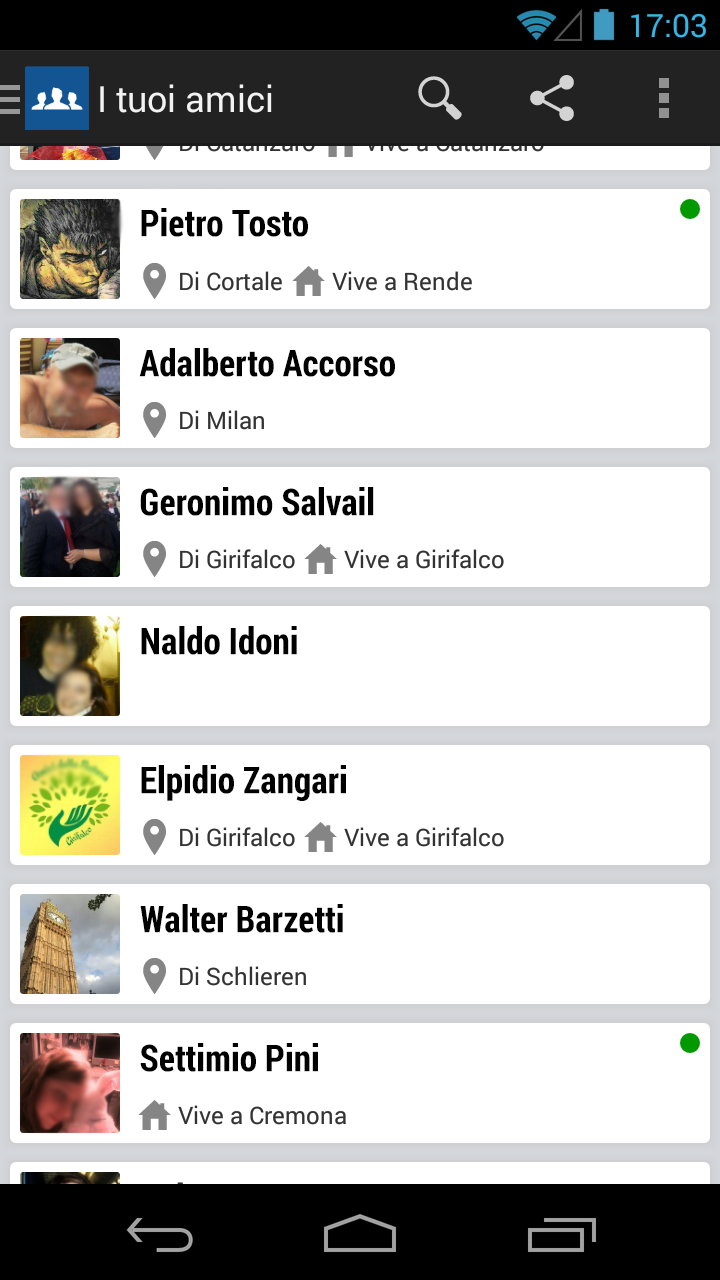This screenshot has height=1280, width=720.
Task: Tap Elpidio Zangari's green logo thumbnail
Action: pyautogui.click(x=69, y=804)
